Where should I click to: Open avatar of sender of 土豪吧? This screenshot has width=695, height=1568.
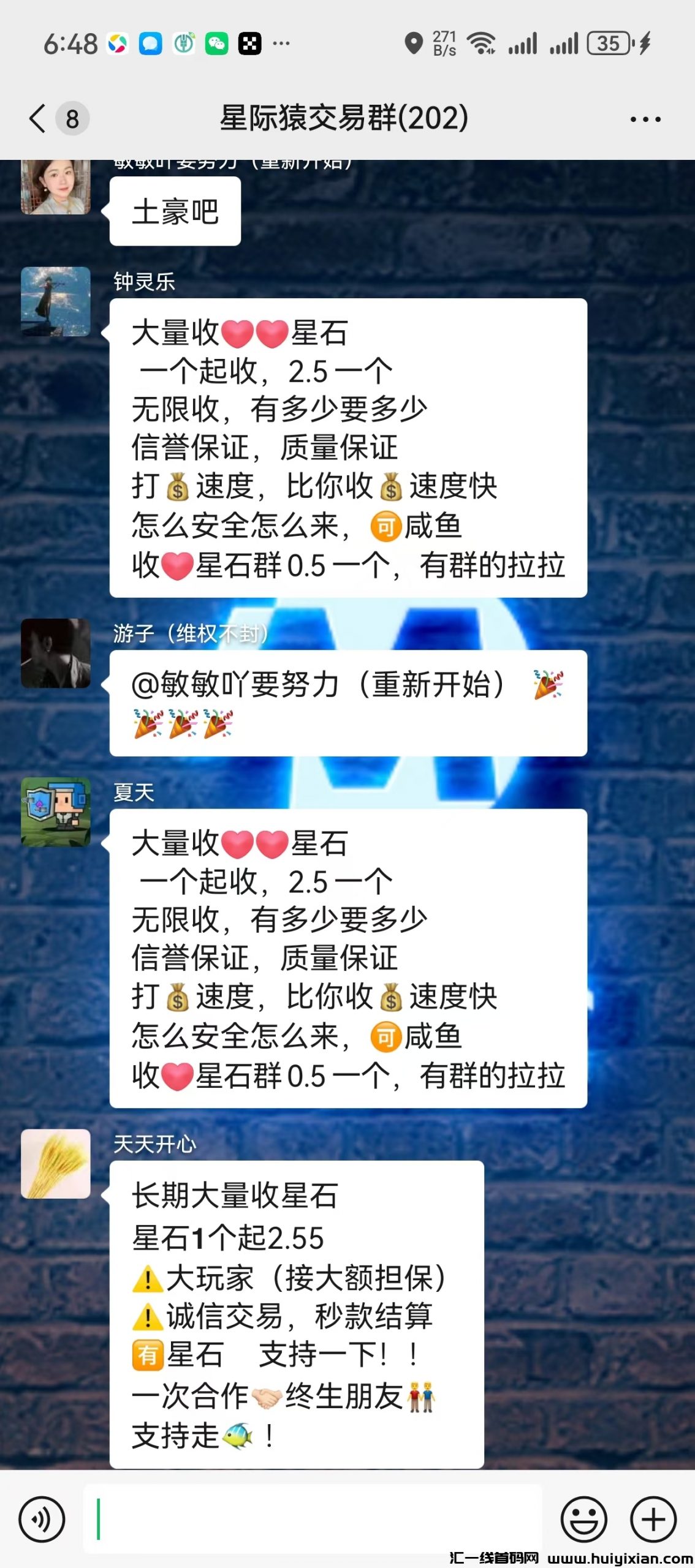coord(56,186)
